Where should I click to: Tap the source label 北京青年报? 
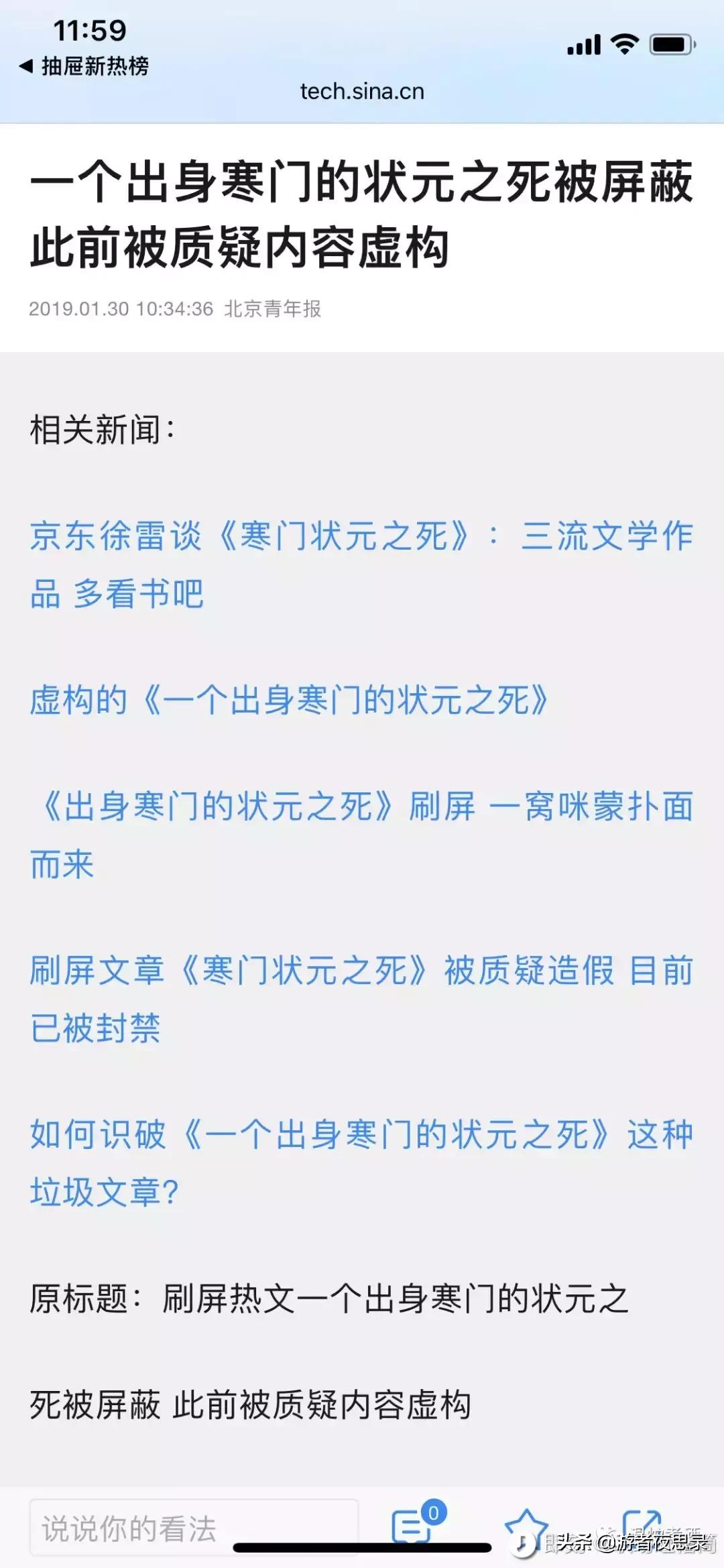click(274, 308)
